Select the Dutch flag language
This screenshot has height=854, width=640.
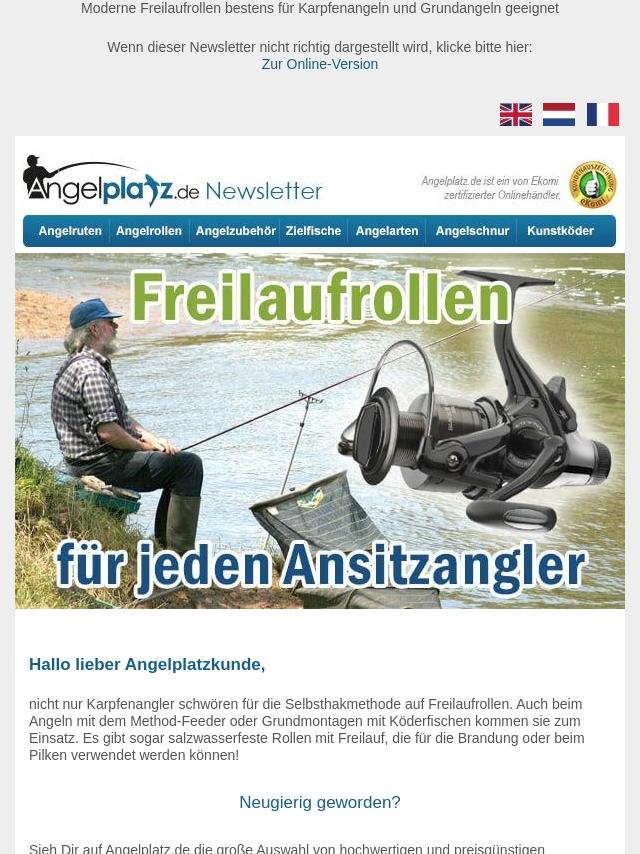click(559, 114)
